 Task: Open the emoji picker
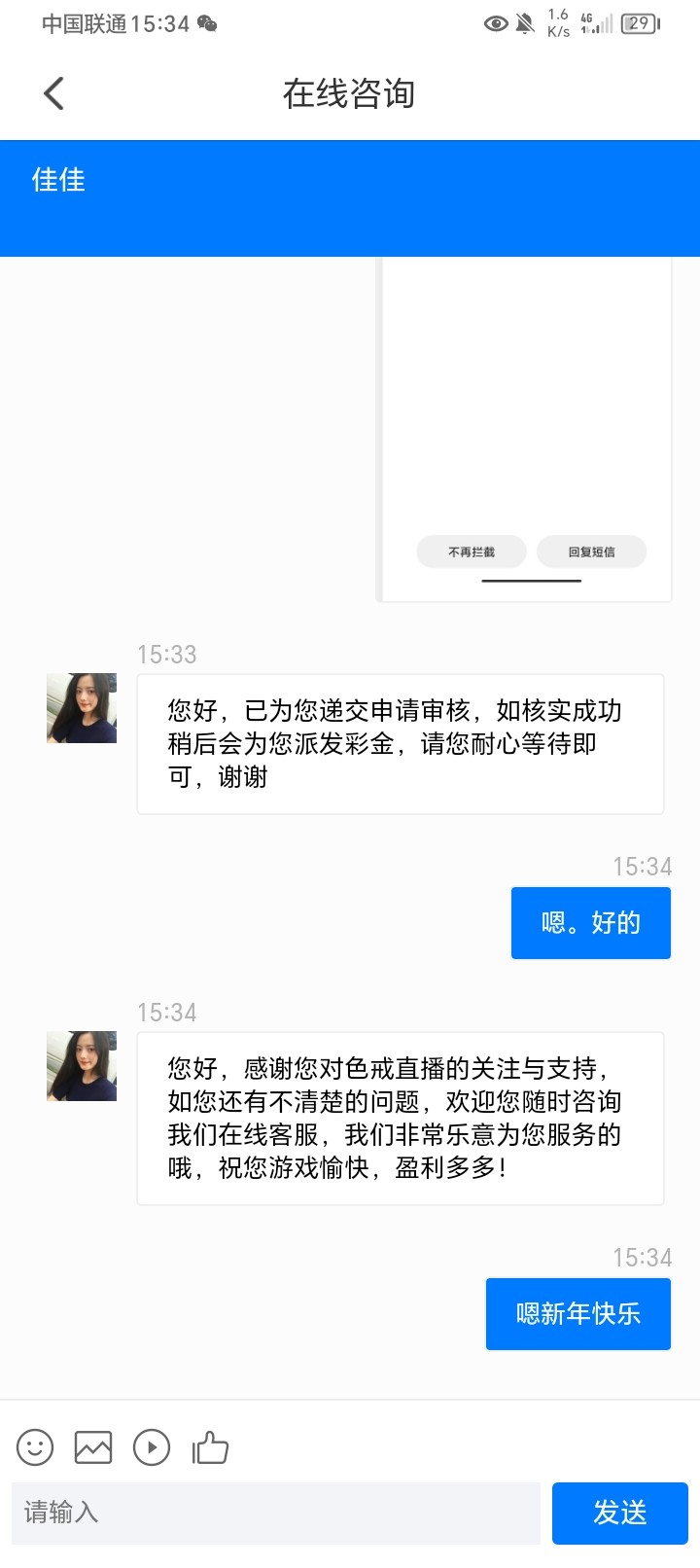tap(35, 1447)
